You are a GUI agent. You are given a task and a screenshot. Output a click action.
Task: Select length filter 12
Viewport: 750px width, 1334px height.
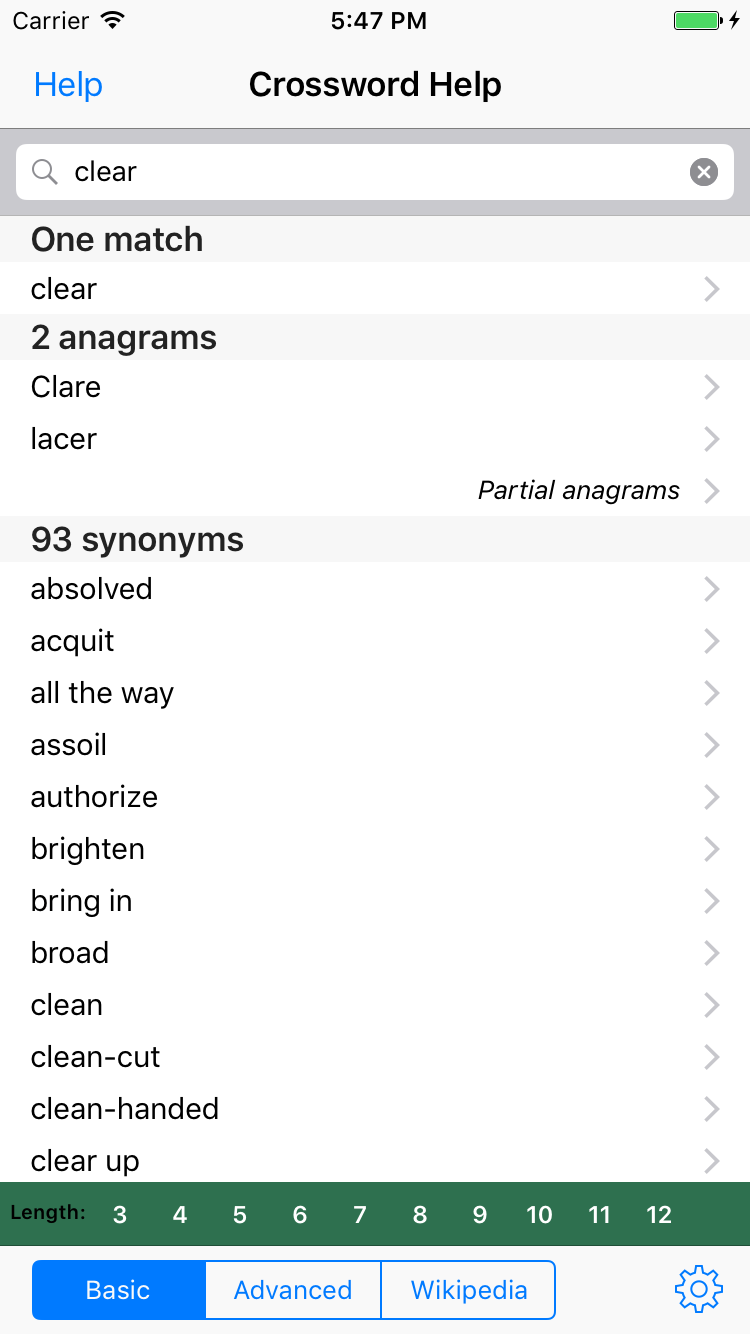pyautogui.click(x=659, y=1214)
